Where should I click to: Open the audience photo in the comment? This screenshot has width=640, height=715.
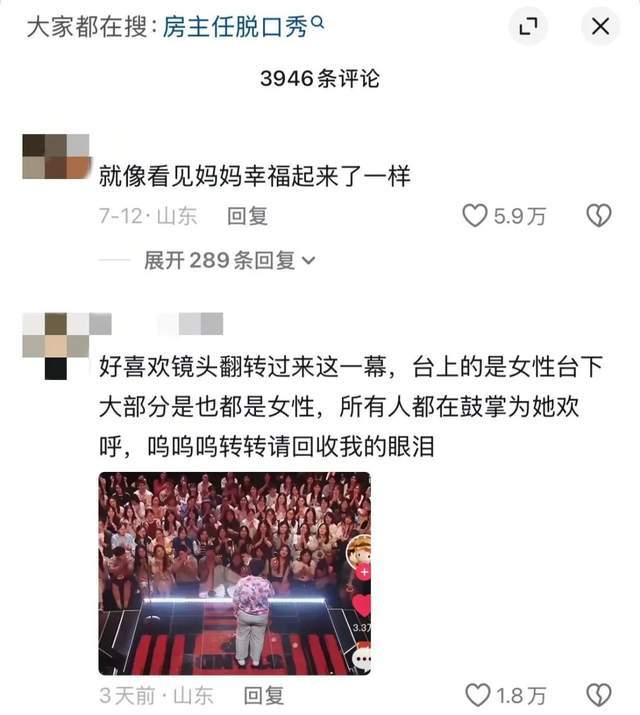coord(235,573)
